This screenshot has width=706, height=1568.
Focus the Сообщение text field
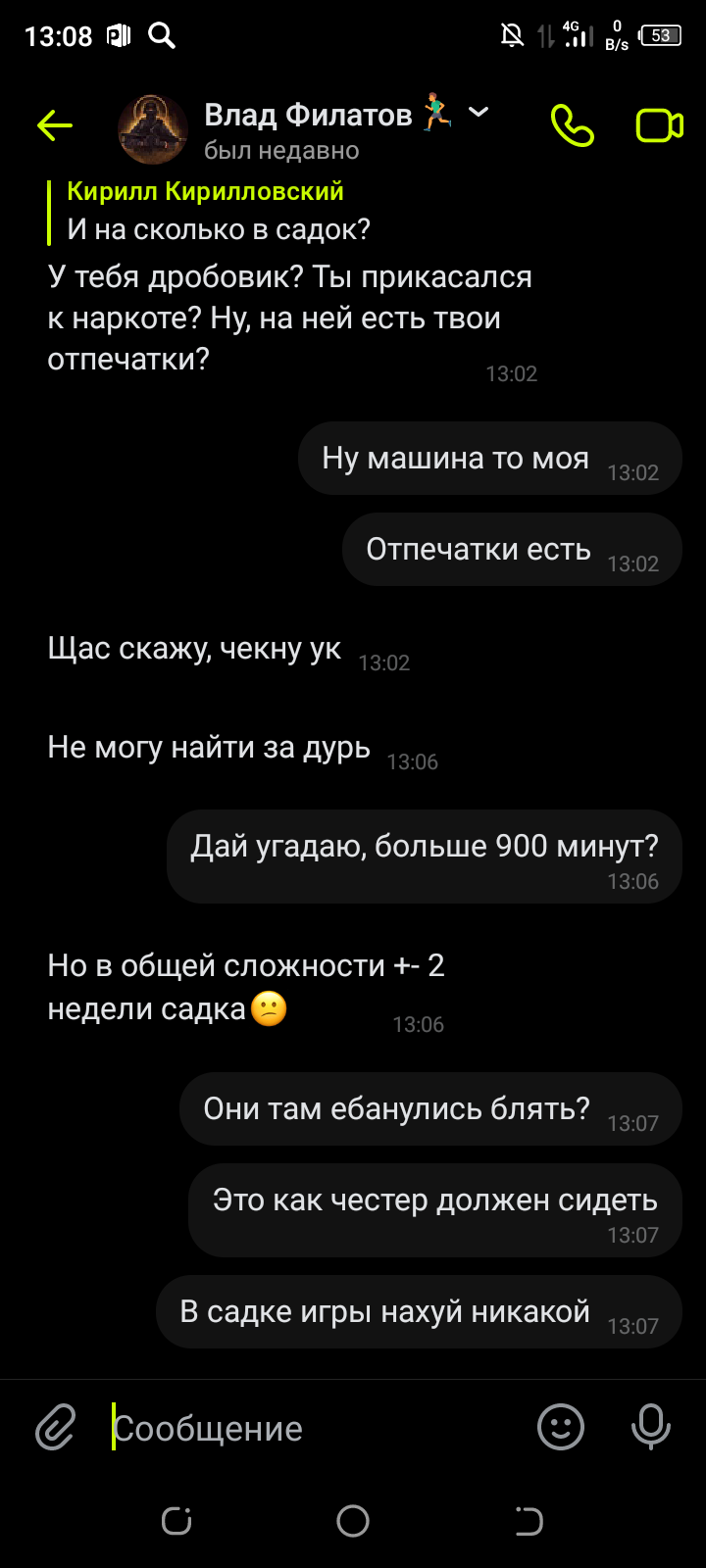coord(314,1429)
